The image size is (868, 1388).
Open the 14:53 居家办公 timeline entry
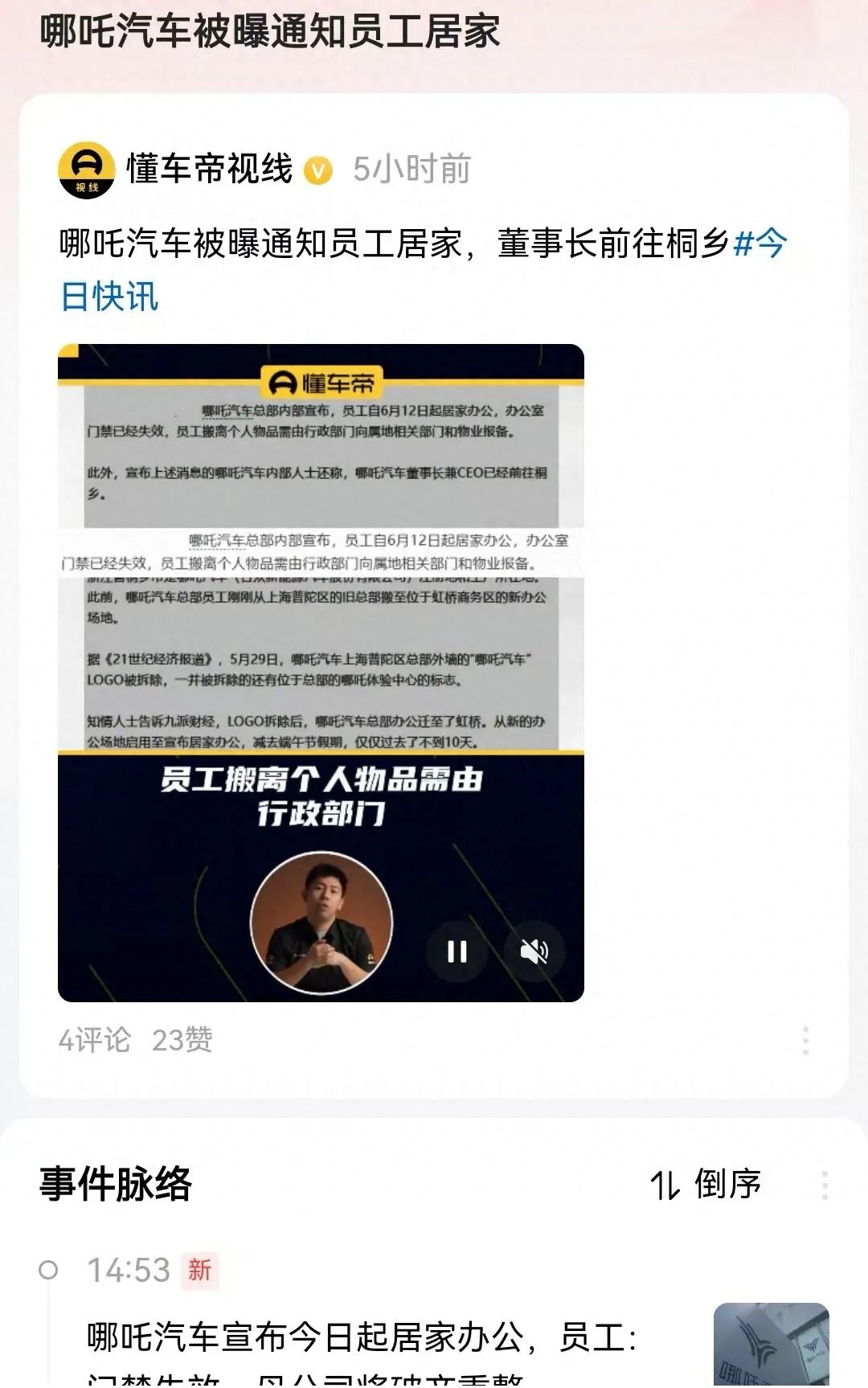pyautogui.click(x=362, y=1338)
